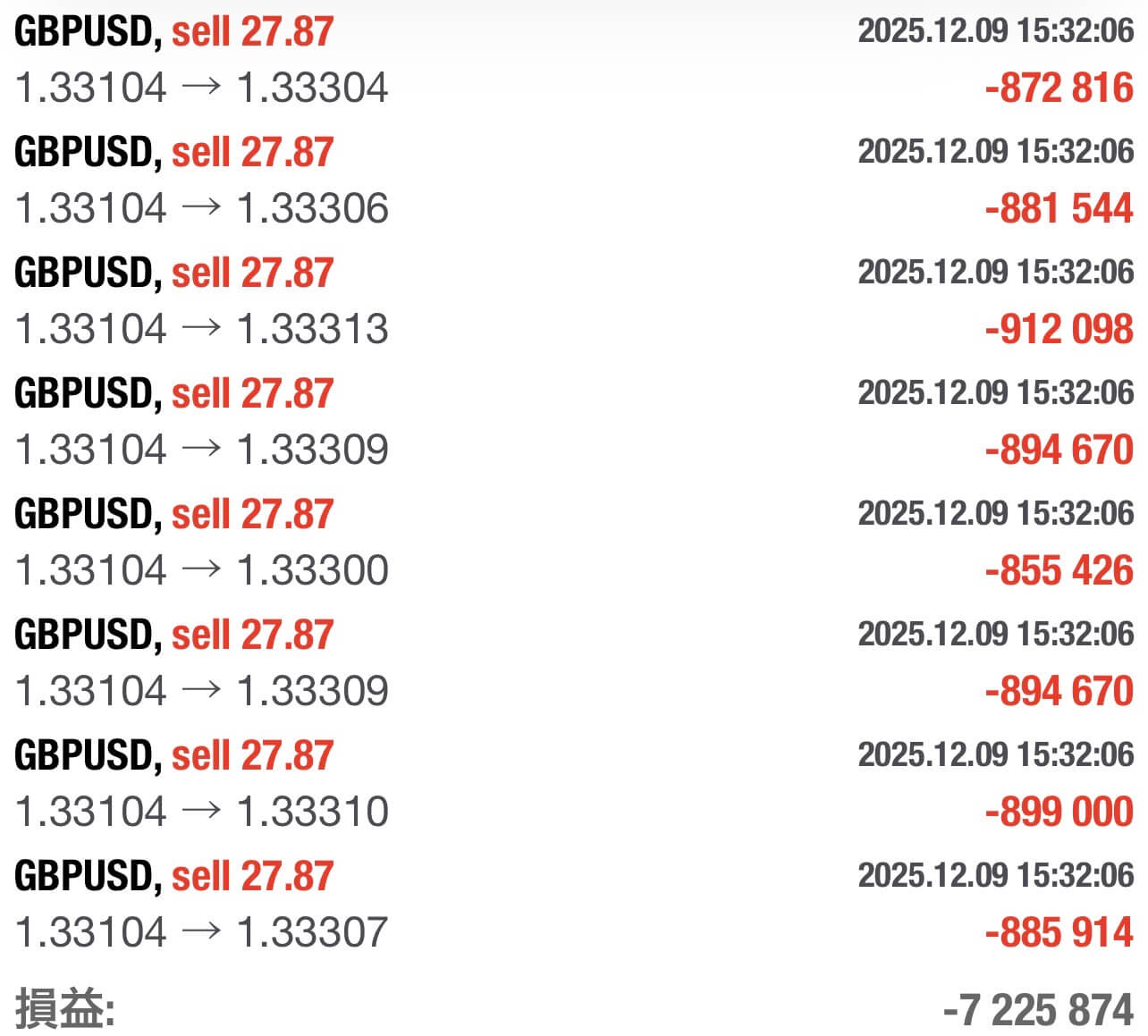The width and height of the screenshot is (1148, 1036).
Task: Expand the GBPUSD trade with loss -872 816
Action: [572, 60]
